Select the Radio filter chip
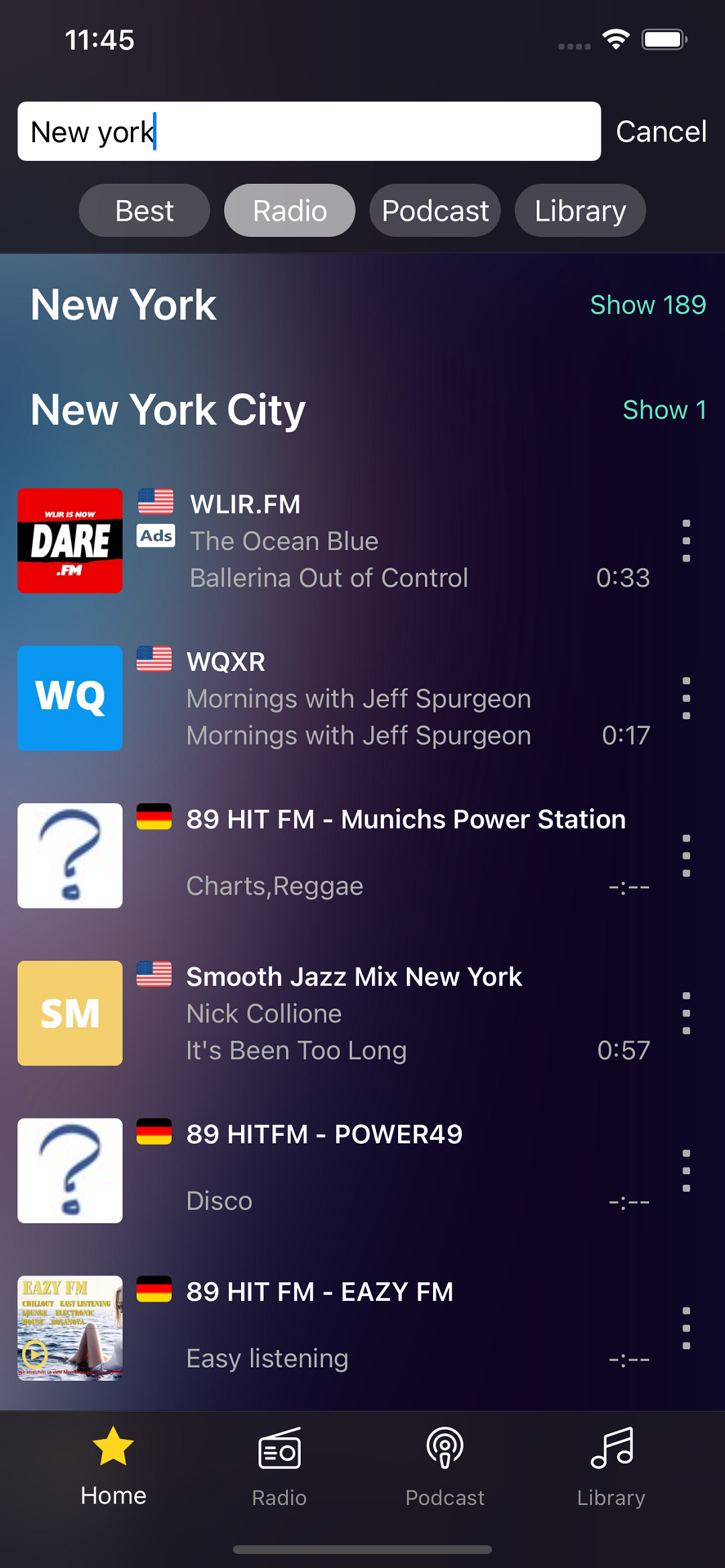The width and height of the screenshot is (725, 1568). (x=289, y=211)
